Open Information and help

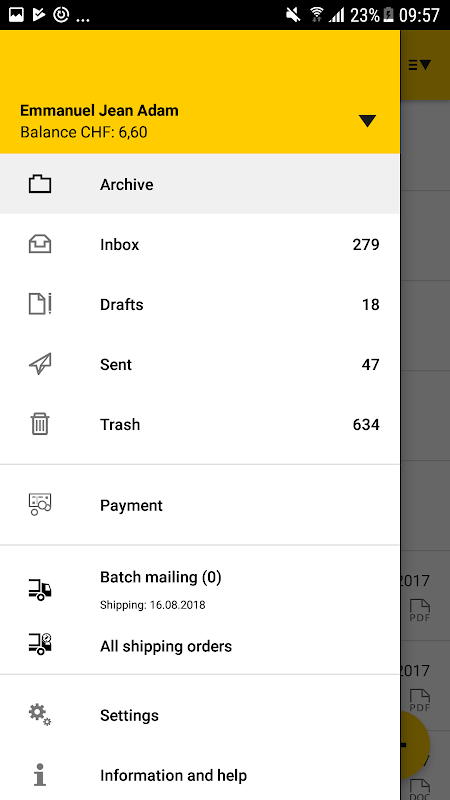[199, 776]
